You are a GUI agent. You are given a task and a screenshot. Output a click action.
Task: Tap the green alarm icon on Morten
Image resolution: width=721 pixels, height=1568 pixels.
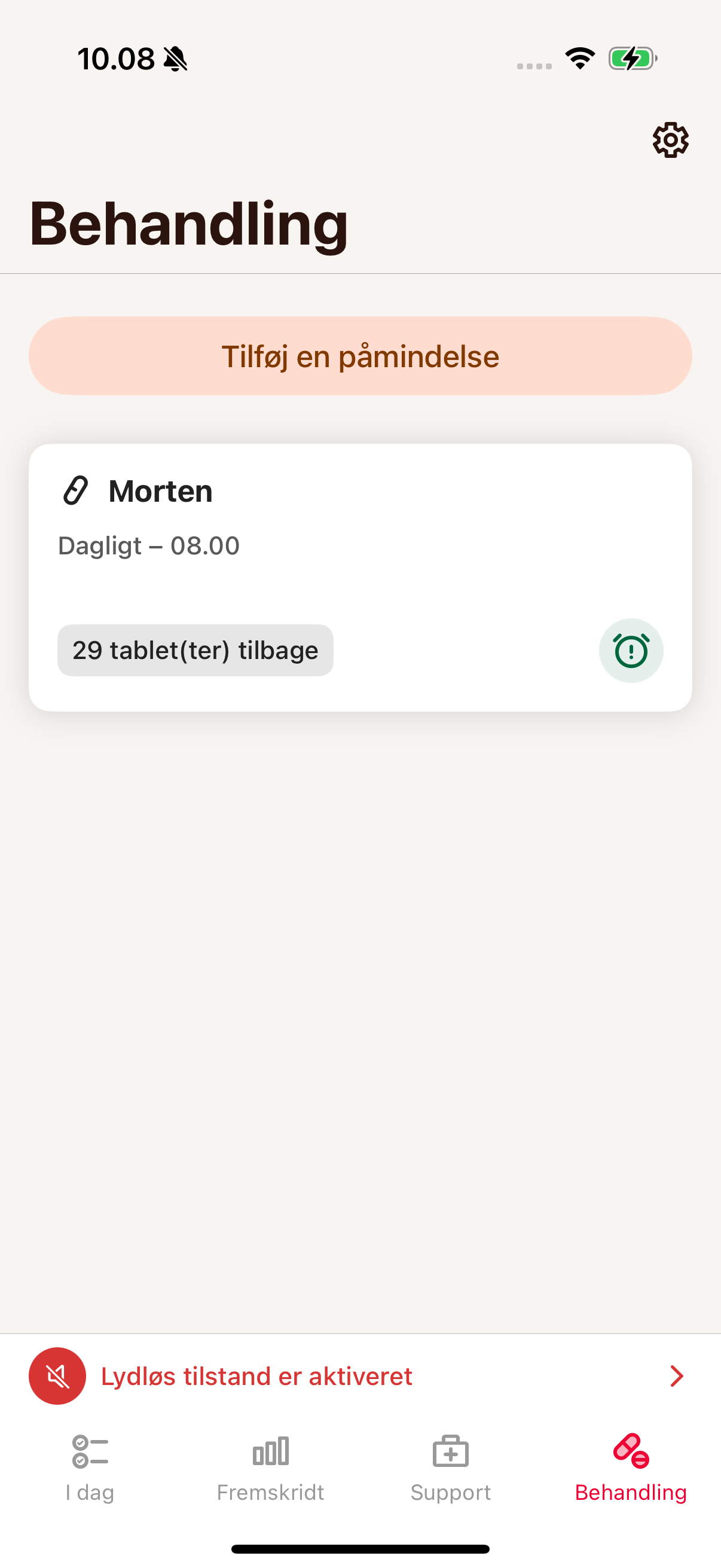tap(631, 651)
